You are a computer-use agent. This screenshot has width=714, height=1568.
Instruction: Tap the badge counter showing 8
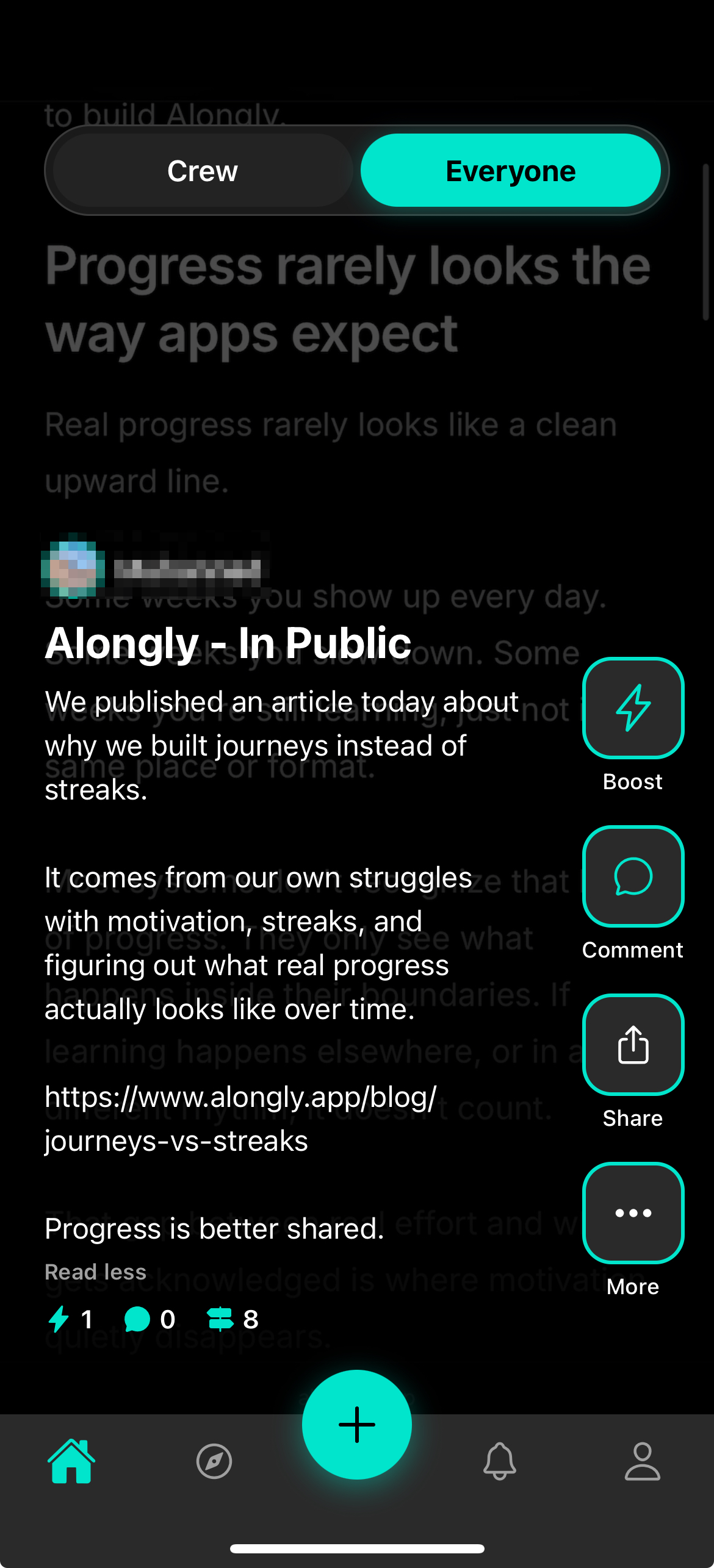coord(235,1319)
